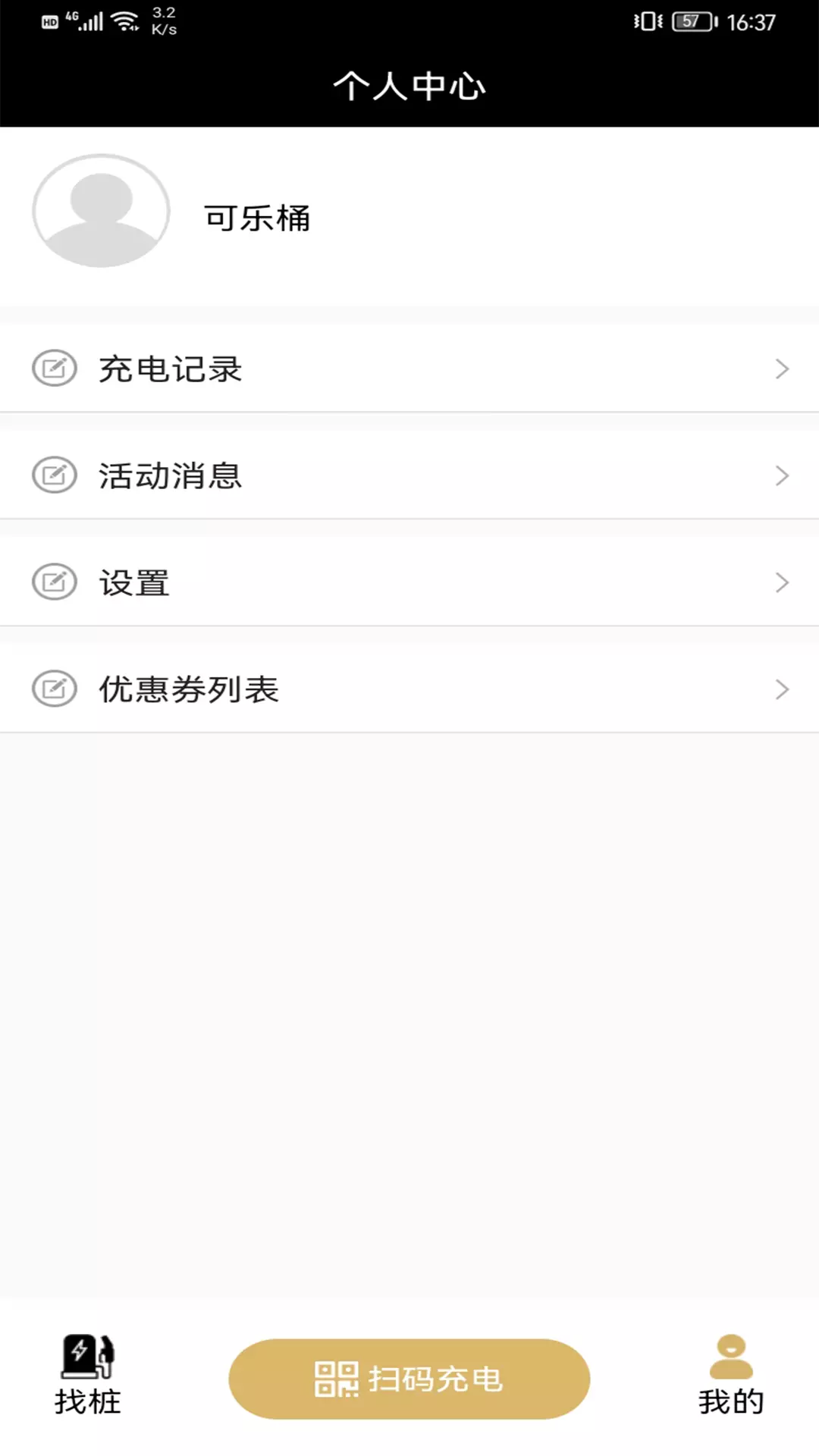This screenshot has height=1456, width=819.
Task: Select the 我的 tab
Action: (731, 1376)
